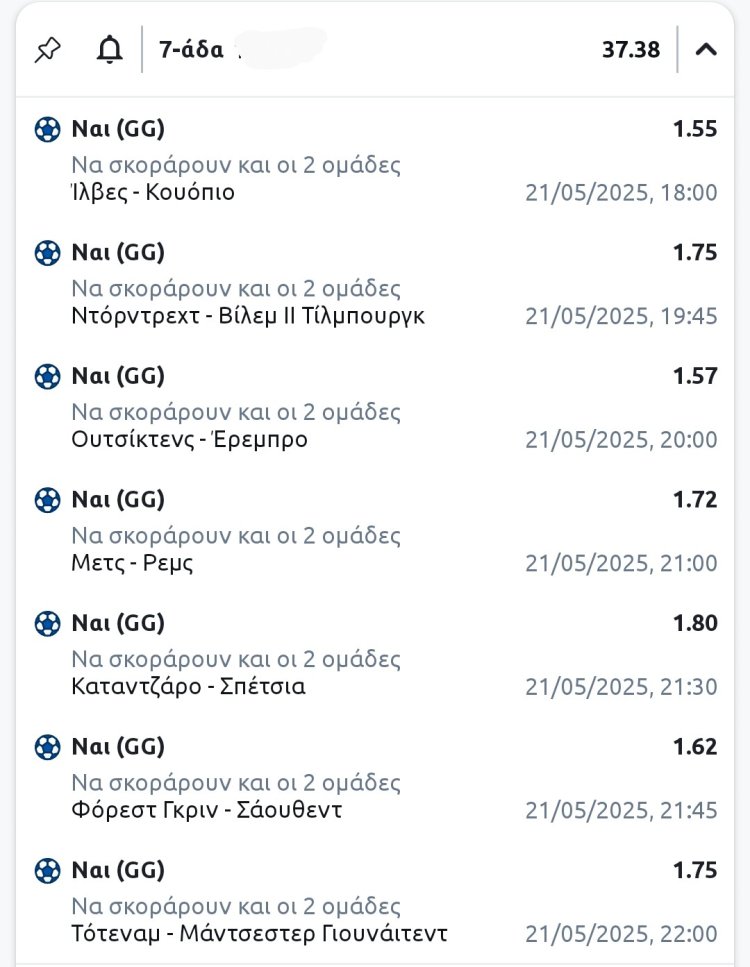Viewport: 750px width, 967px height.
Task: Collapse the 7-άδα bet details
Action: click(706, 49)
